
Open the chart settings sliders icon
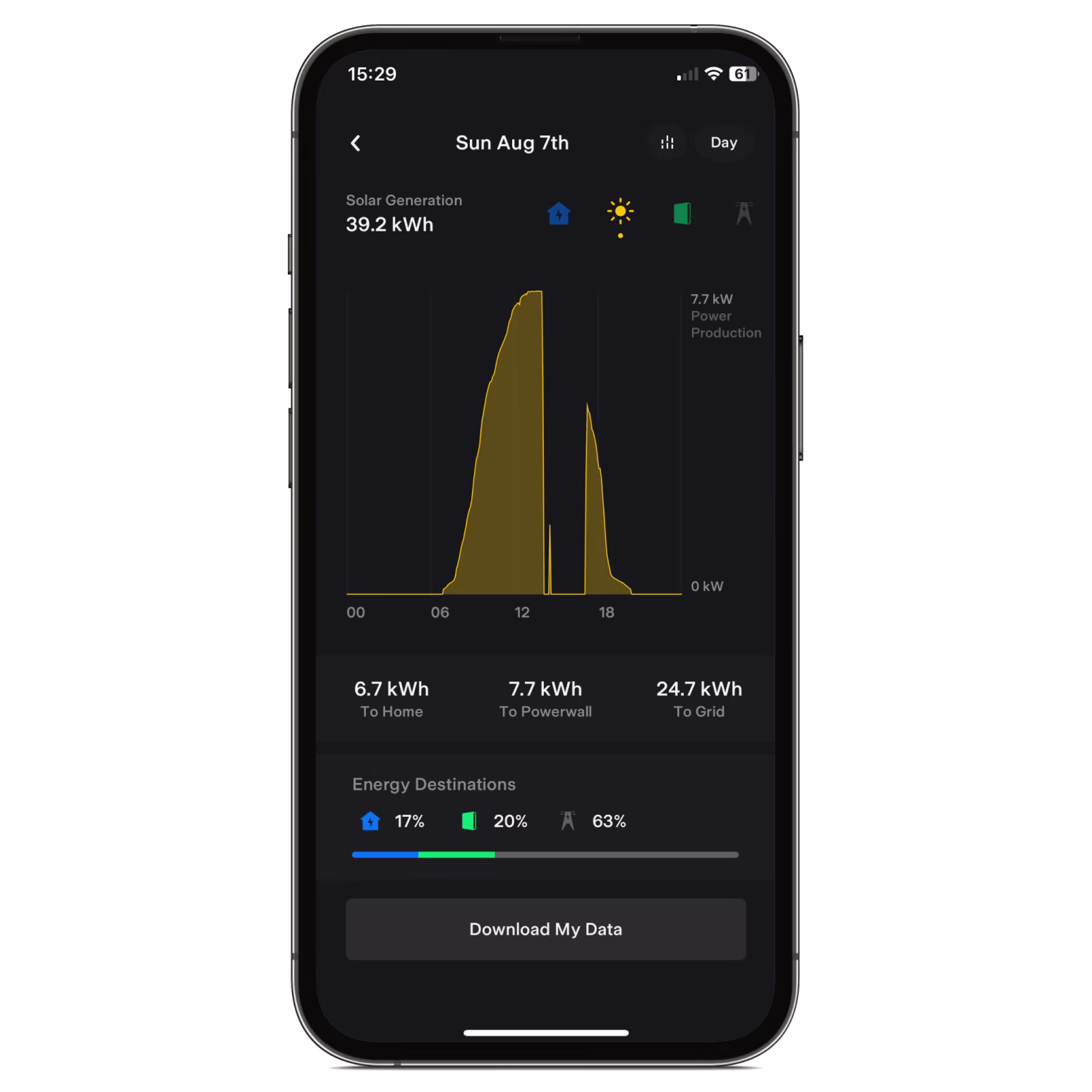click(x=667, y=143)
